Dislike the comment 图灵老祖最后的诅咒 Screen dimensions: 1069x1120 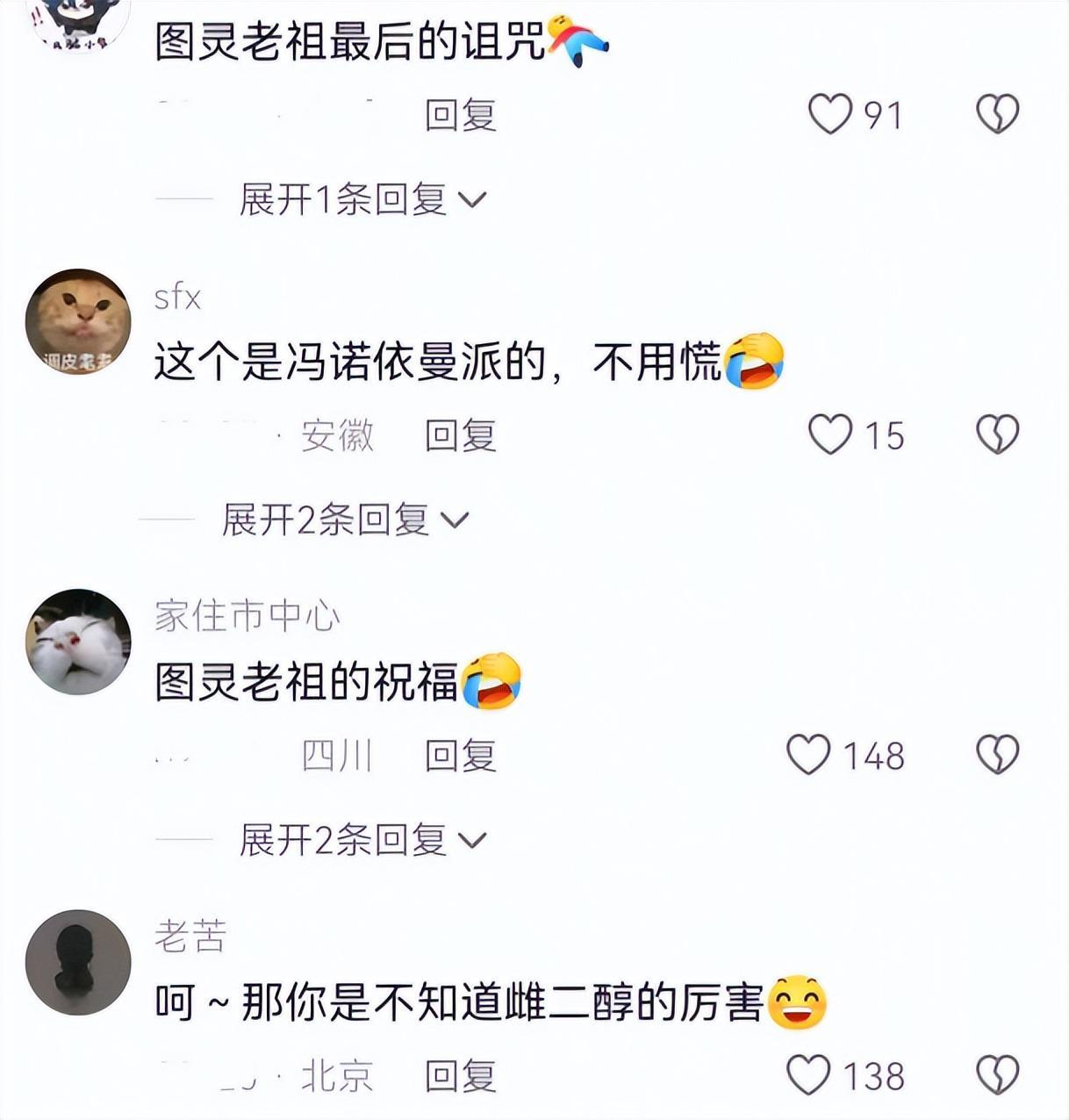click(x=998, y=114)
